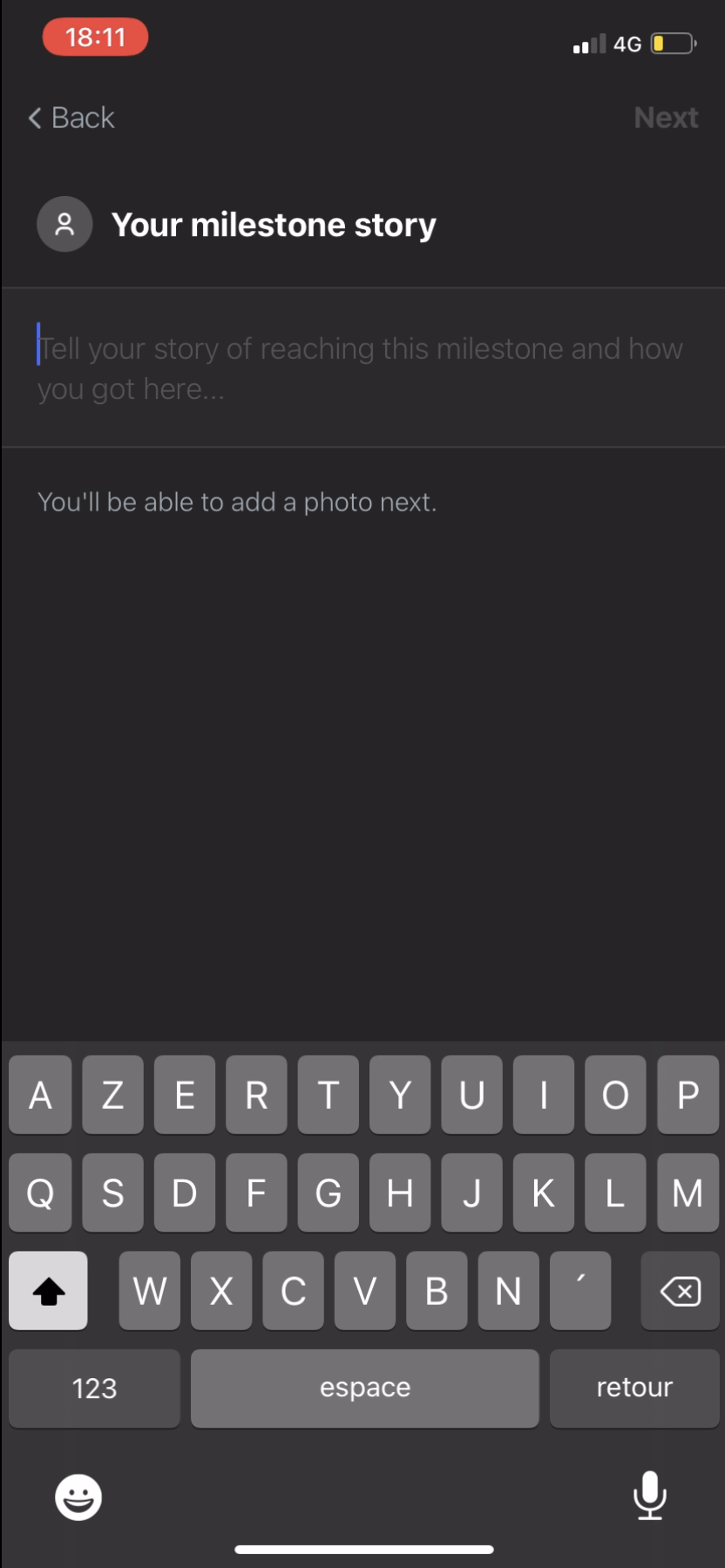725x1568 pixels.
Task: Tap the retour key on keyboard
Action: [x=634, y=1388]
